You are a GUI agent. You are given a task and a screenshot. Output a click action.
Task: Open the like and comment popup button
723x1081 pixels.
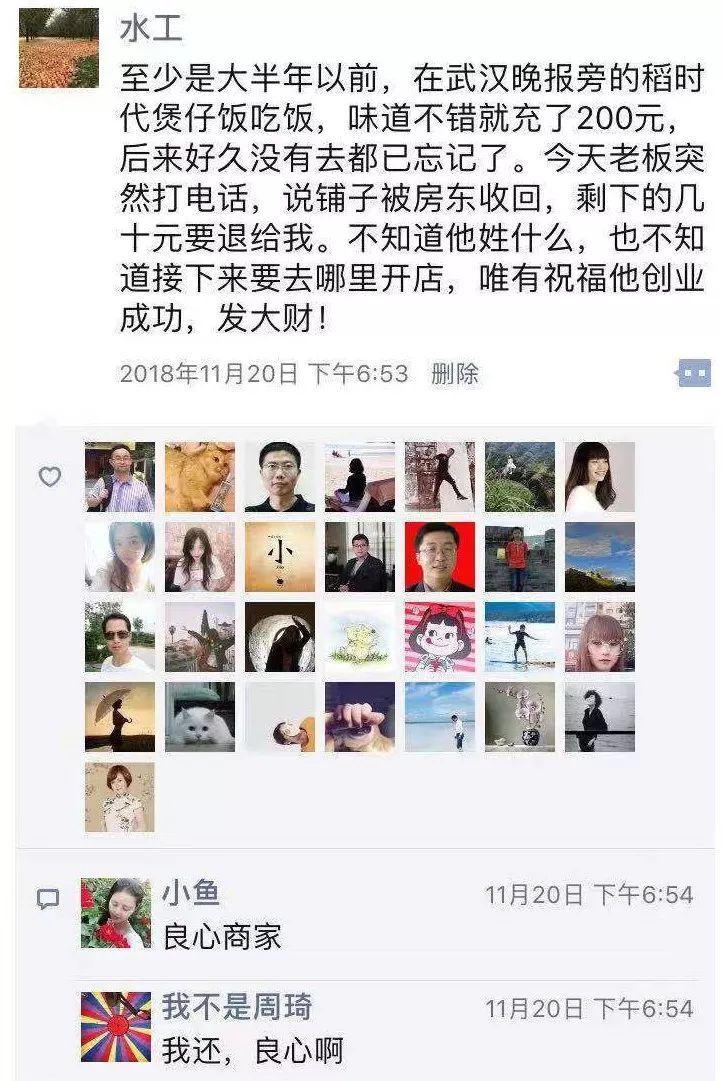pyautogui.click(x=693, y=374)
